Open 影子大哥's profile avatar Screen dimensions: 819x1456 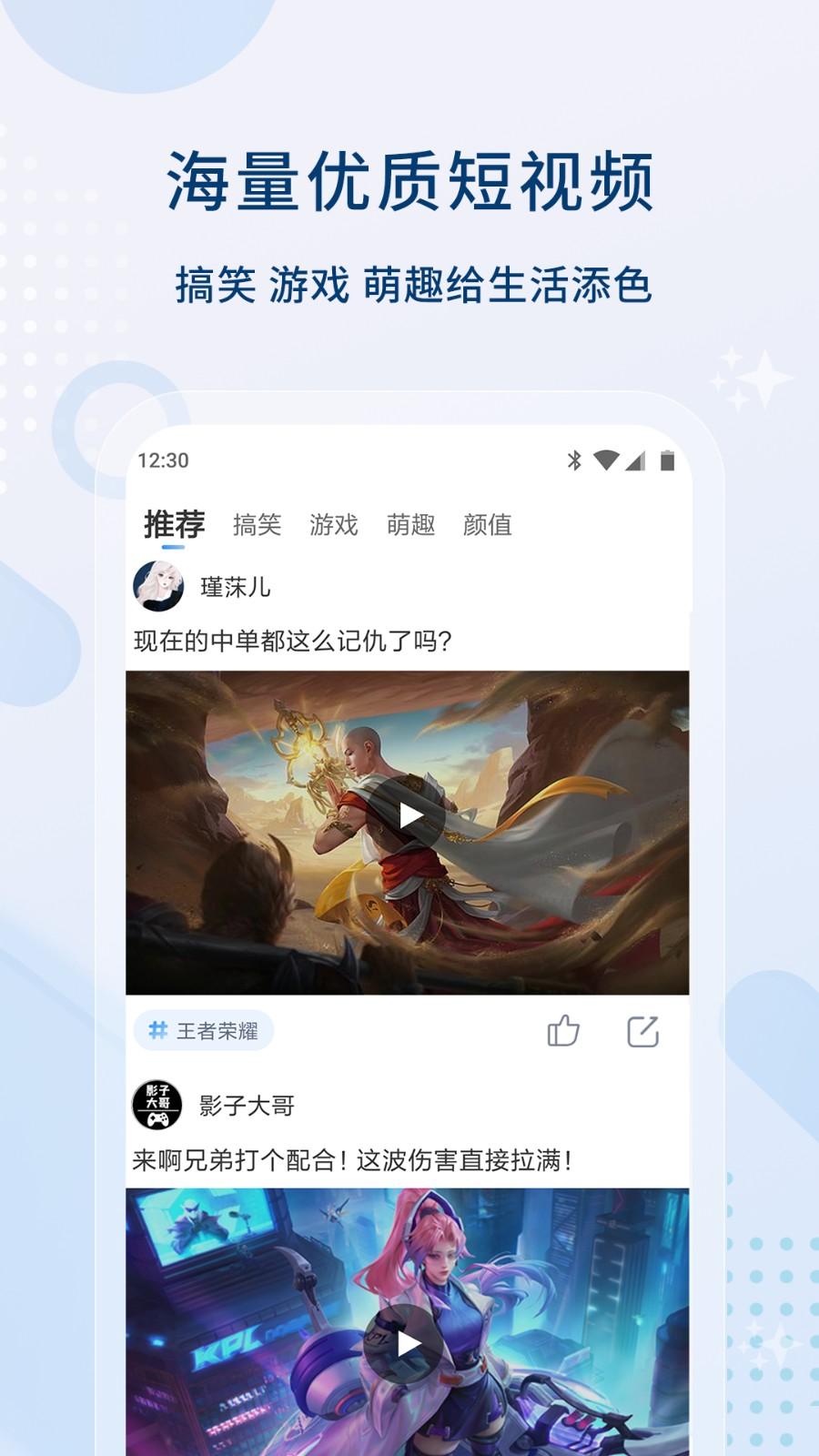[x=157, y=1104]
